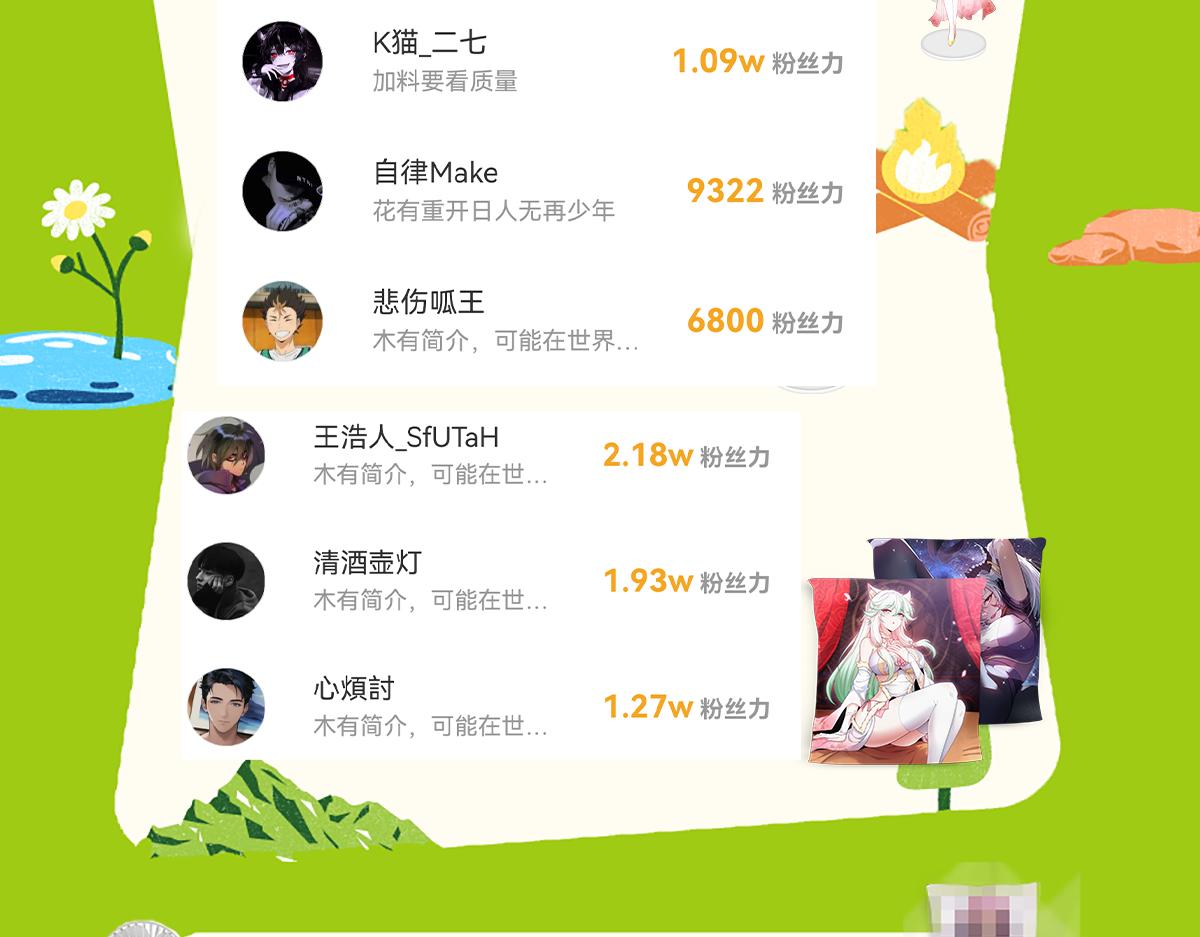Viewport: 1200px width, 937px height.
Task: Open the 自律Make user row
Action: (546, 191)
